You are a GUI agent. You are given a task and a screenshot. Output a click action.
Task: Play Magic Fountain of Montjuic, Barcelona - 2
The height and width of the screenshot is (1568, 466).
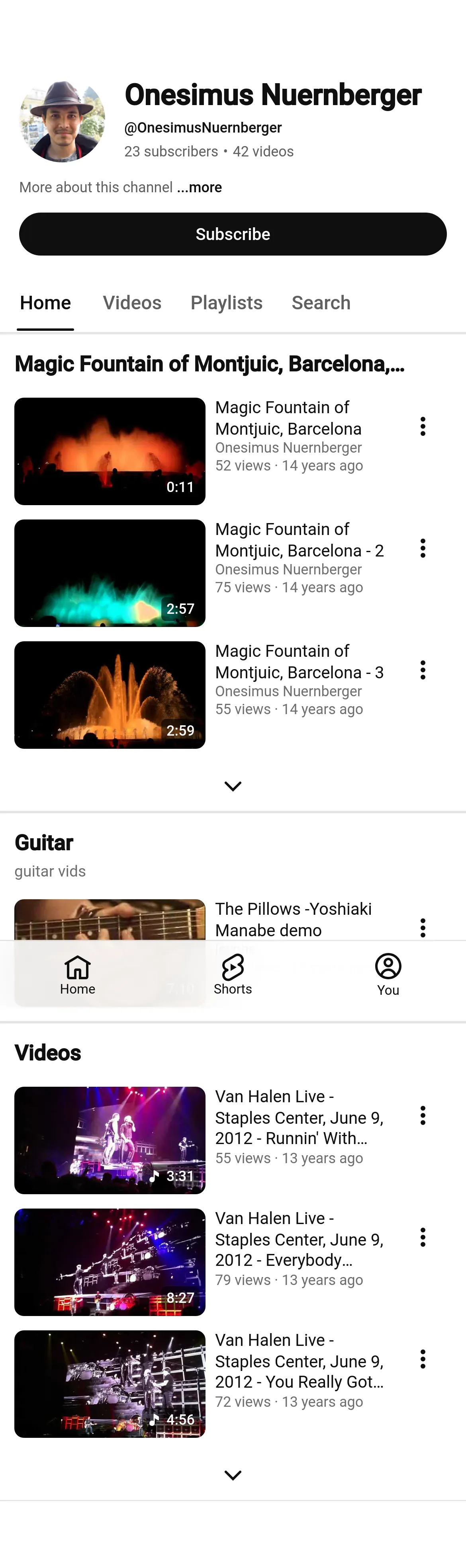point(110,573)
